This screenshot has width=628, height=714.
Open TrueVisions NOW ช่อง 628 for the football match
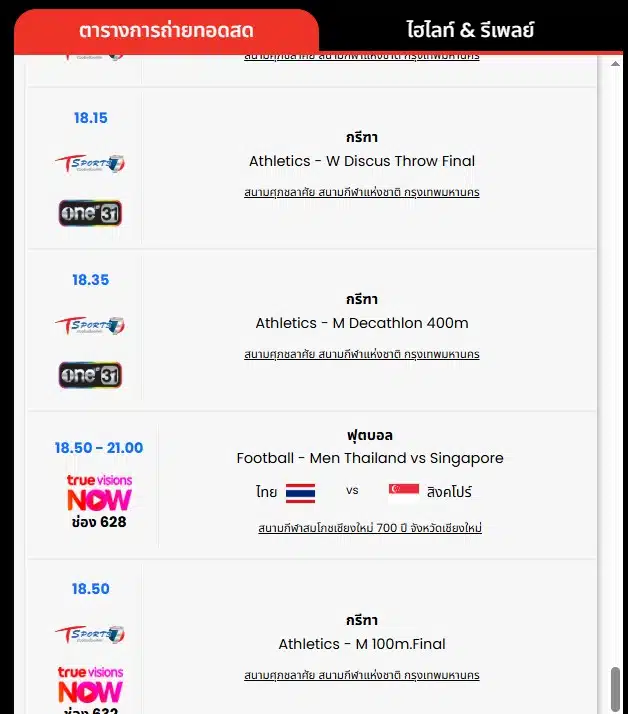pos(99,500)
